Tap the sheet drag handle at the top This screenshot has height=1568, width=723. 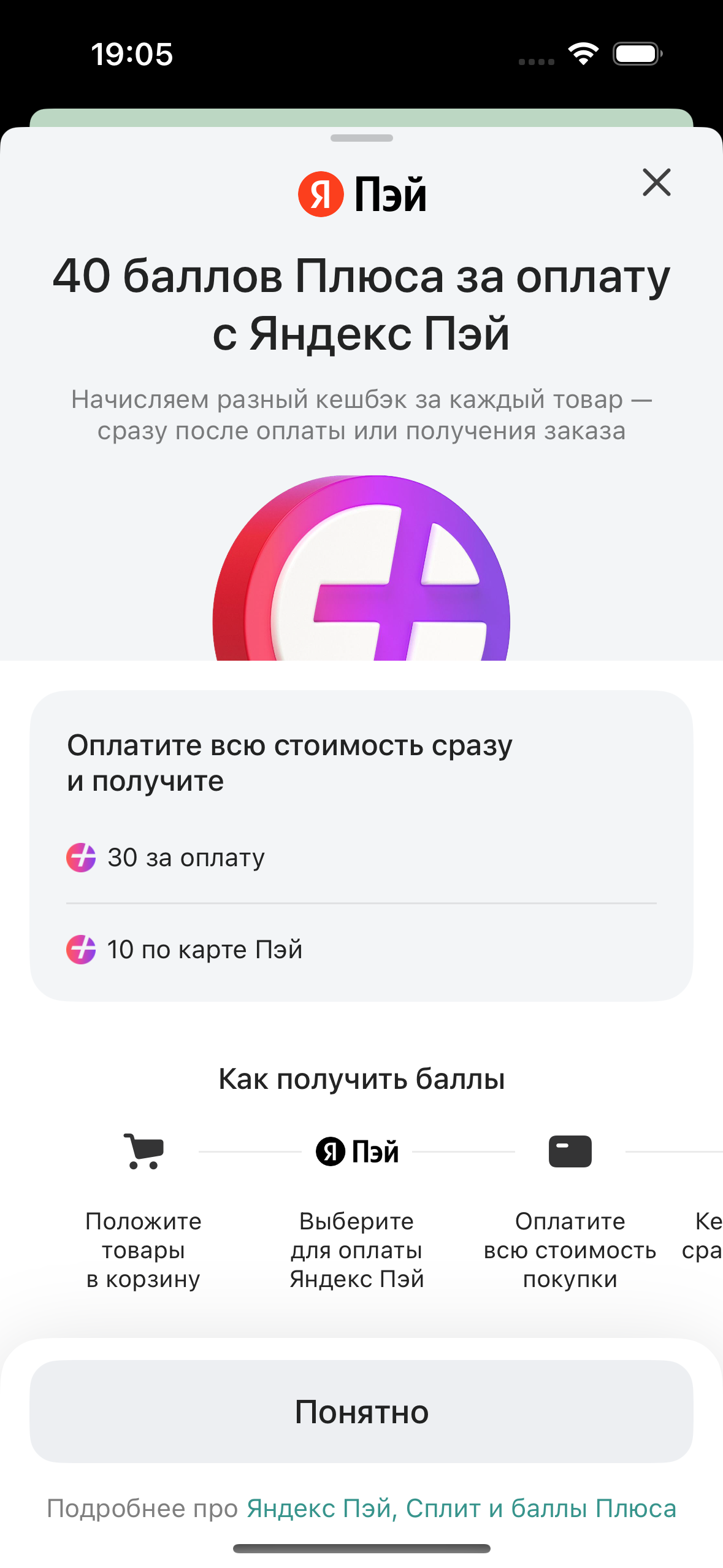pos(361,139)
